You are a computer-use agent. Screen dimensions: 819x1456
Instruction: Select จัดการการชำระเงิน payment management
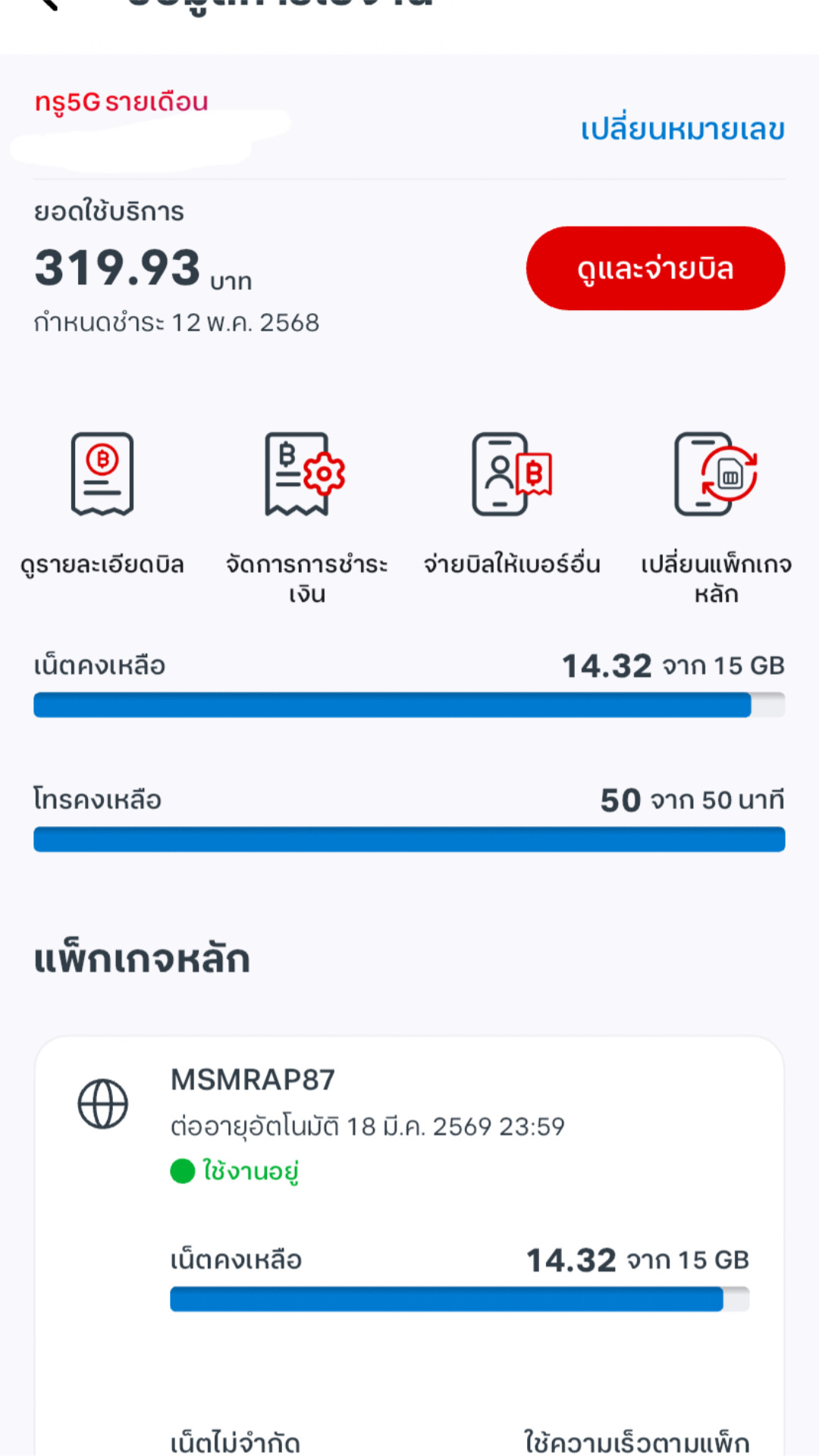click(306, 517)
